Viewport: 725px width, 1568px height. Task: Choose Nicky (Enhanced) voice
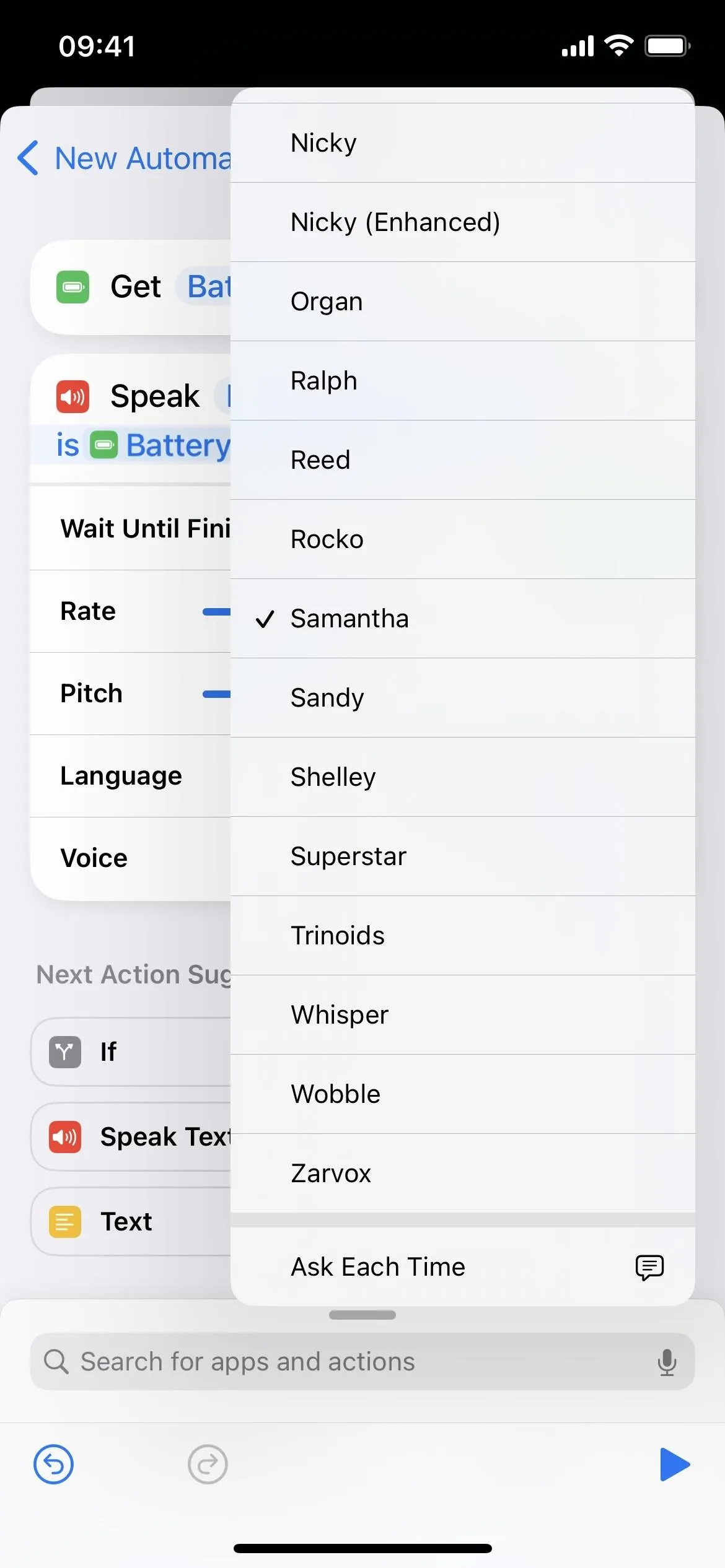(462, 222)
